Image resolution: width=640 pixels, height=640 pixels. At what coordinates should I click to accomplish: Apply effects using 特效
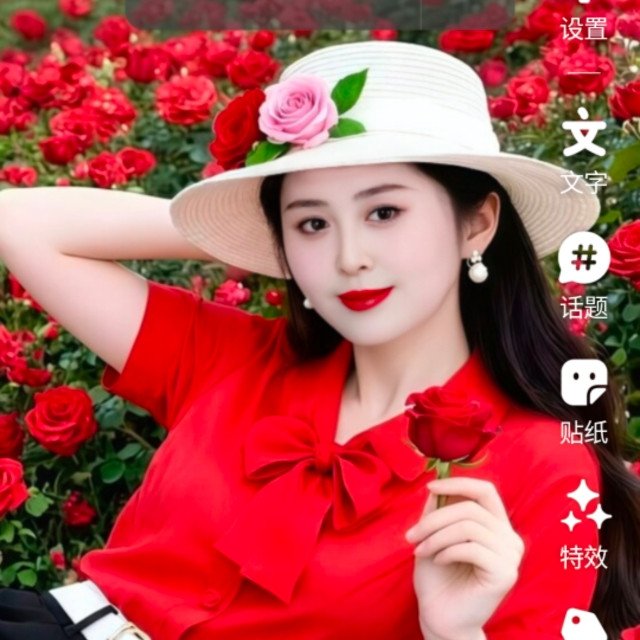coord(584,524)
